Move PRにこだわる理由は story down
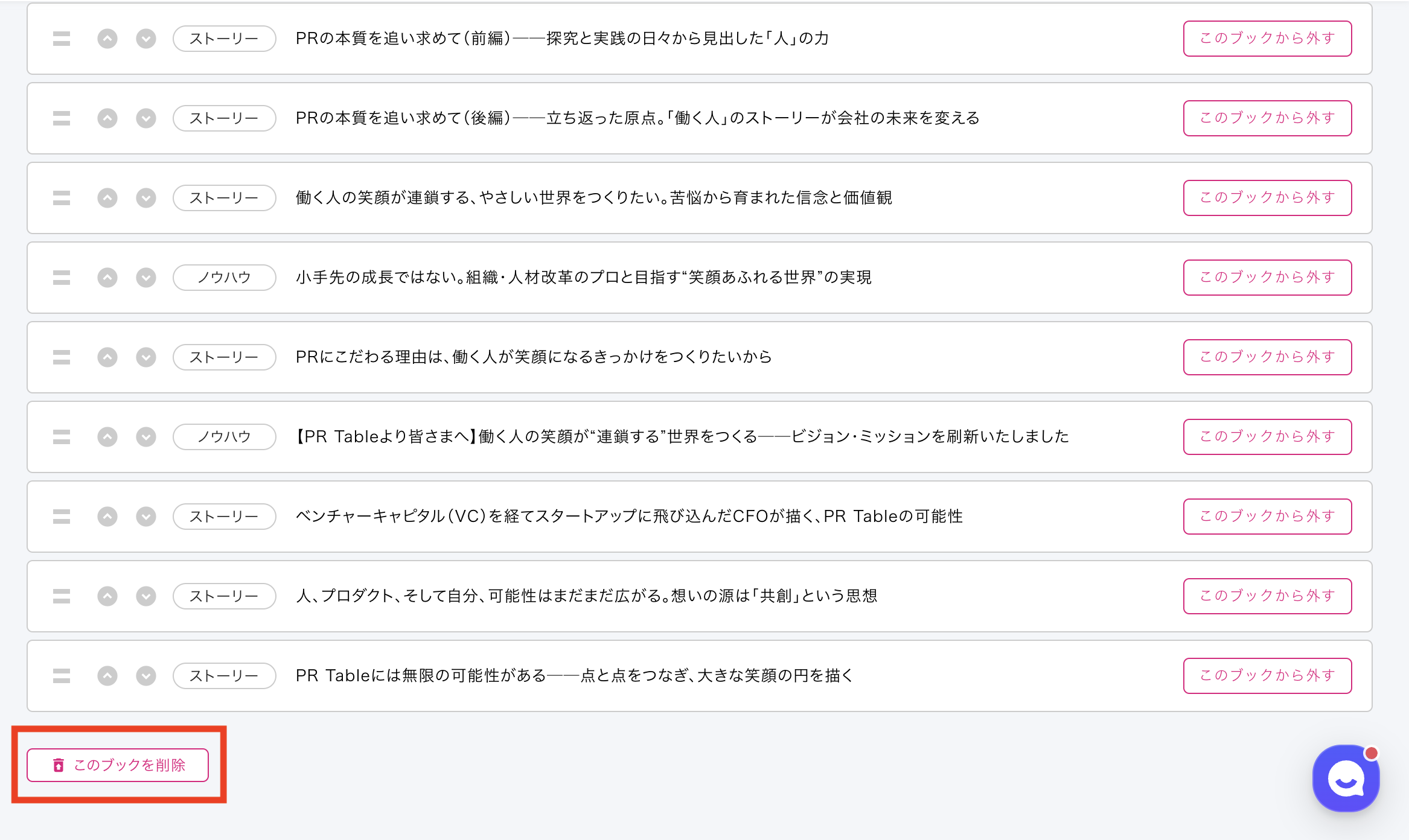Screen dimensions: 1409x840 point(145,357)
